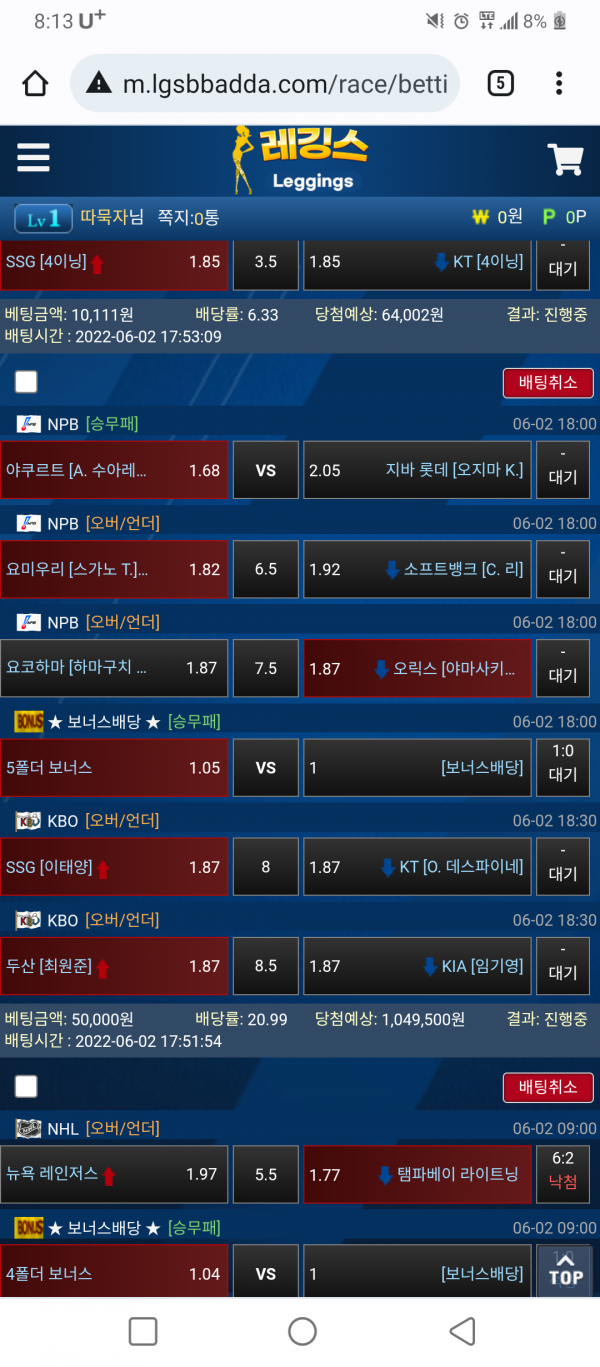Image resolution: width=600 pixels, height=1367 pixels.
Task: Cancel the 50,000원 bet
Action: click(x=547, y=1087)
